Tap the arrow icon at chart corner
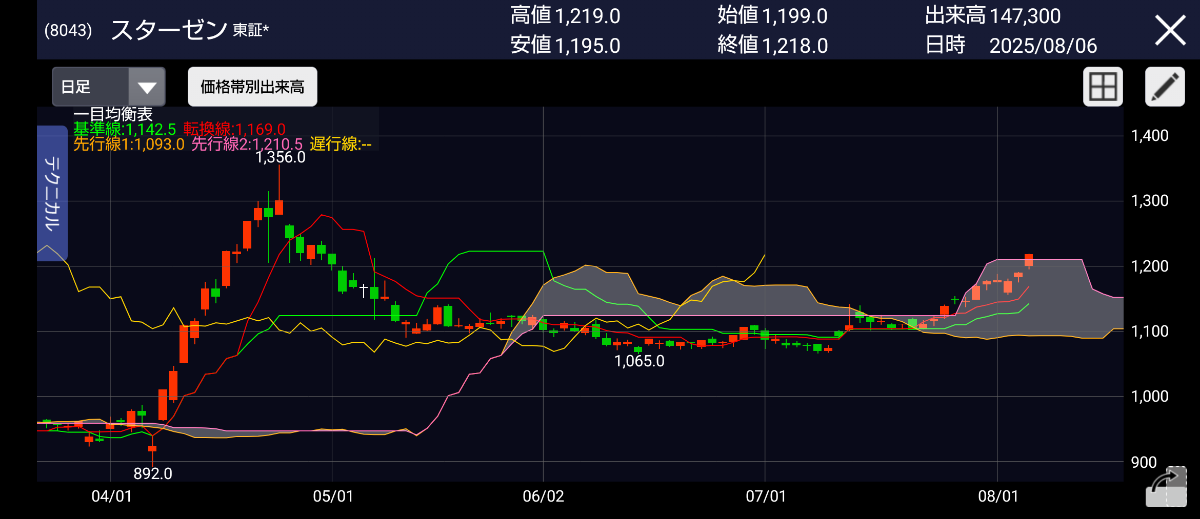This screenshot has height=519, width=1200. click(1165, 491)
